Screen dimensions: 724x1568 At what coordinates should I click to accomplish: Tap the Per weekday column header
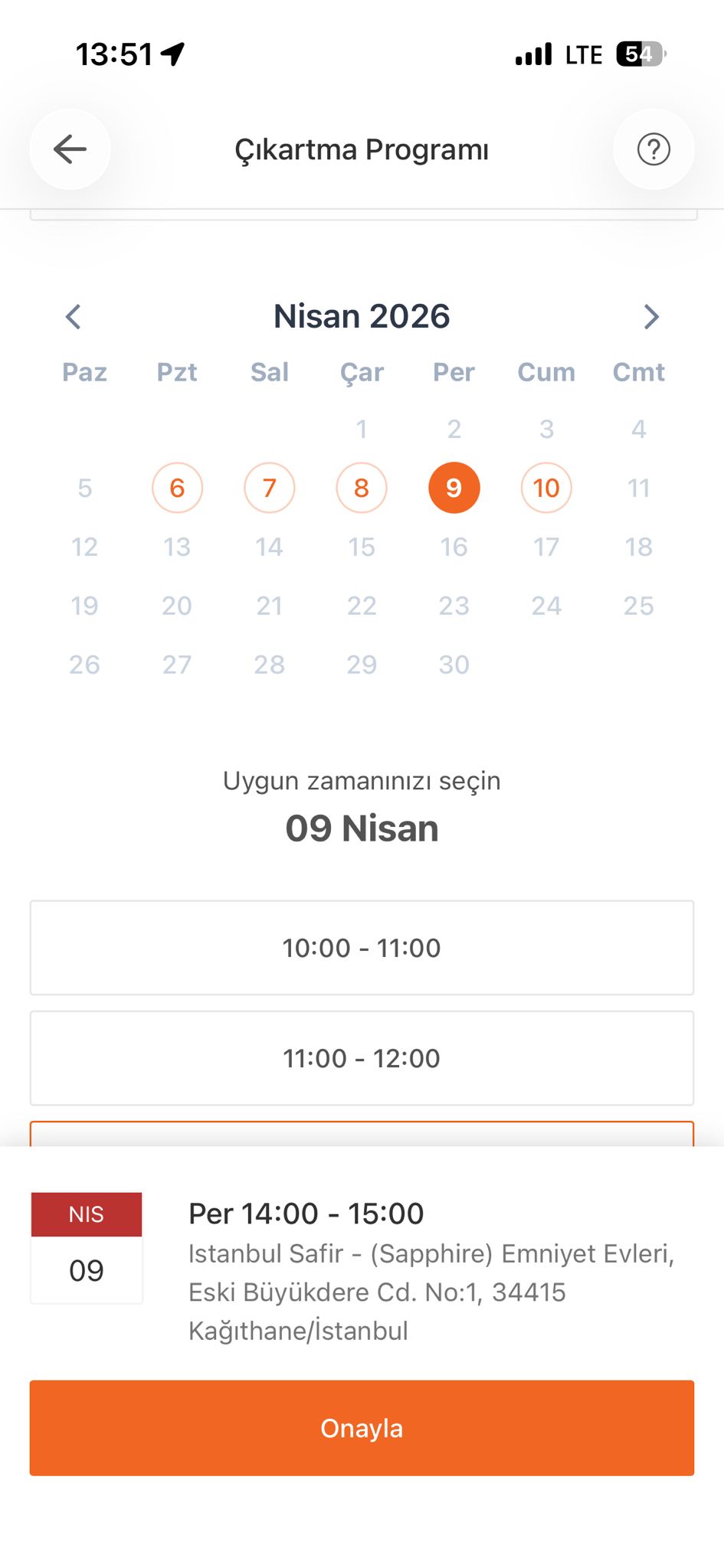(x=454, y=373)
